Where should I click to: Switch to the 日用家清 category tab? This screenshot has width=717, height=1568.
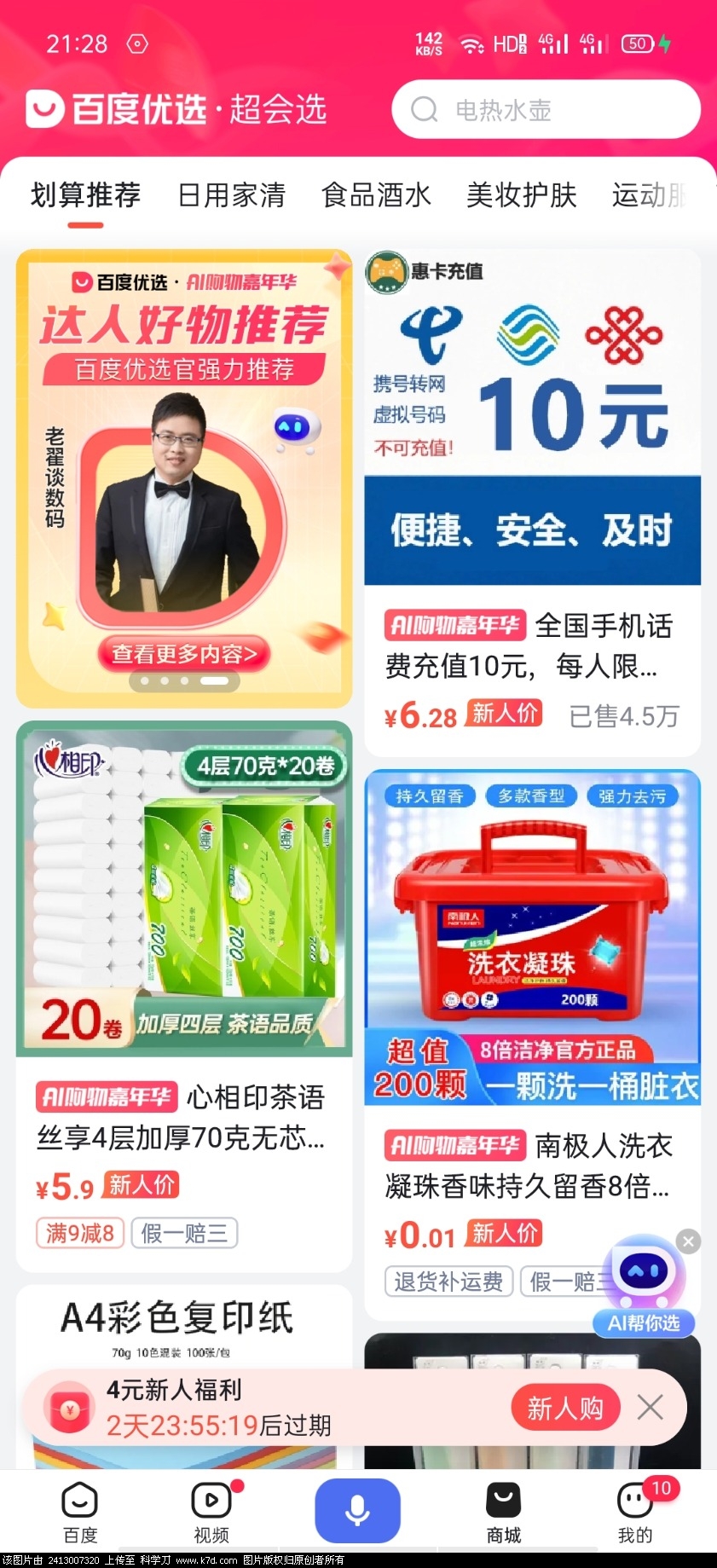[231, 195]
